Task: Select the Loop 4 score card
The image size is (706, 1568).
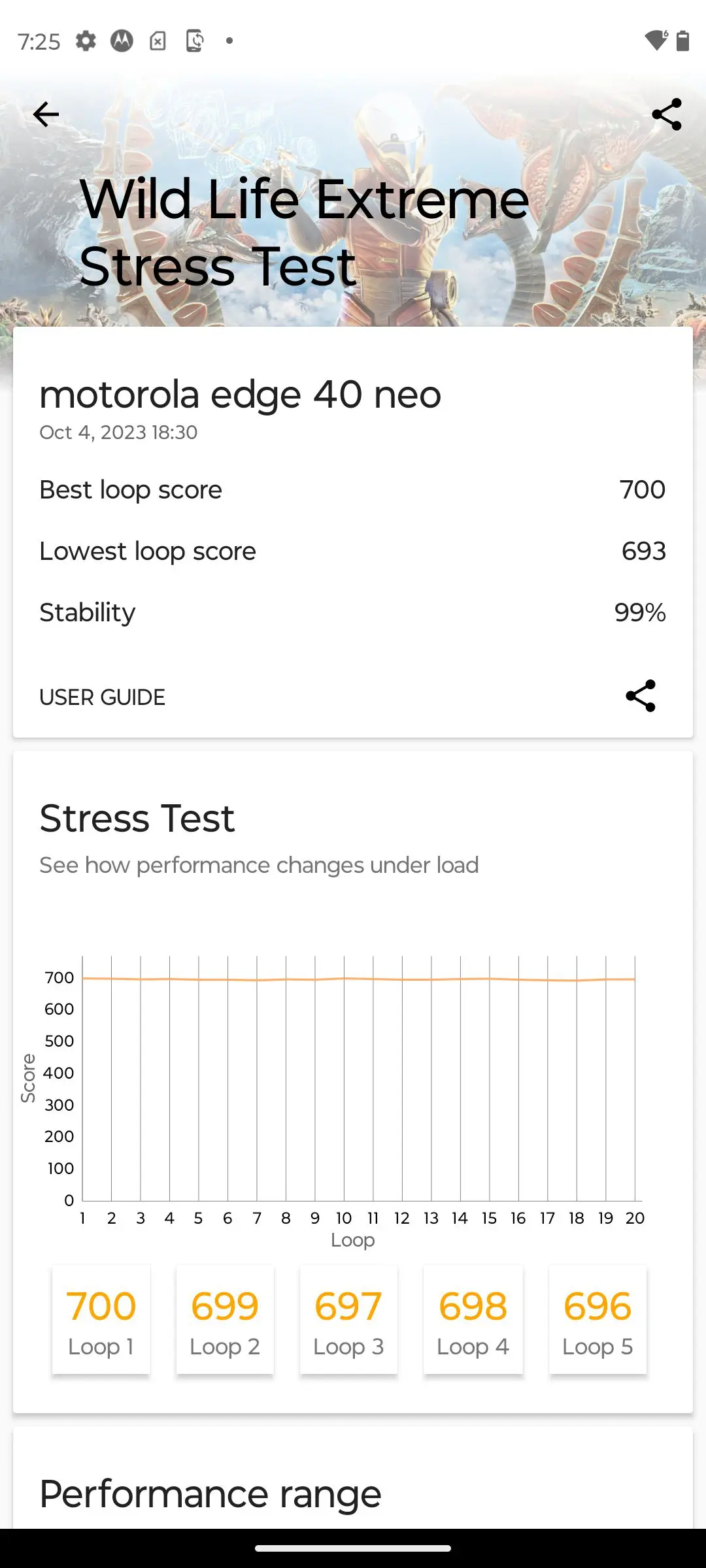Action: pos(473,1319)
